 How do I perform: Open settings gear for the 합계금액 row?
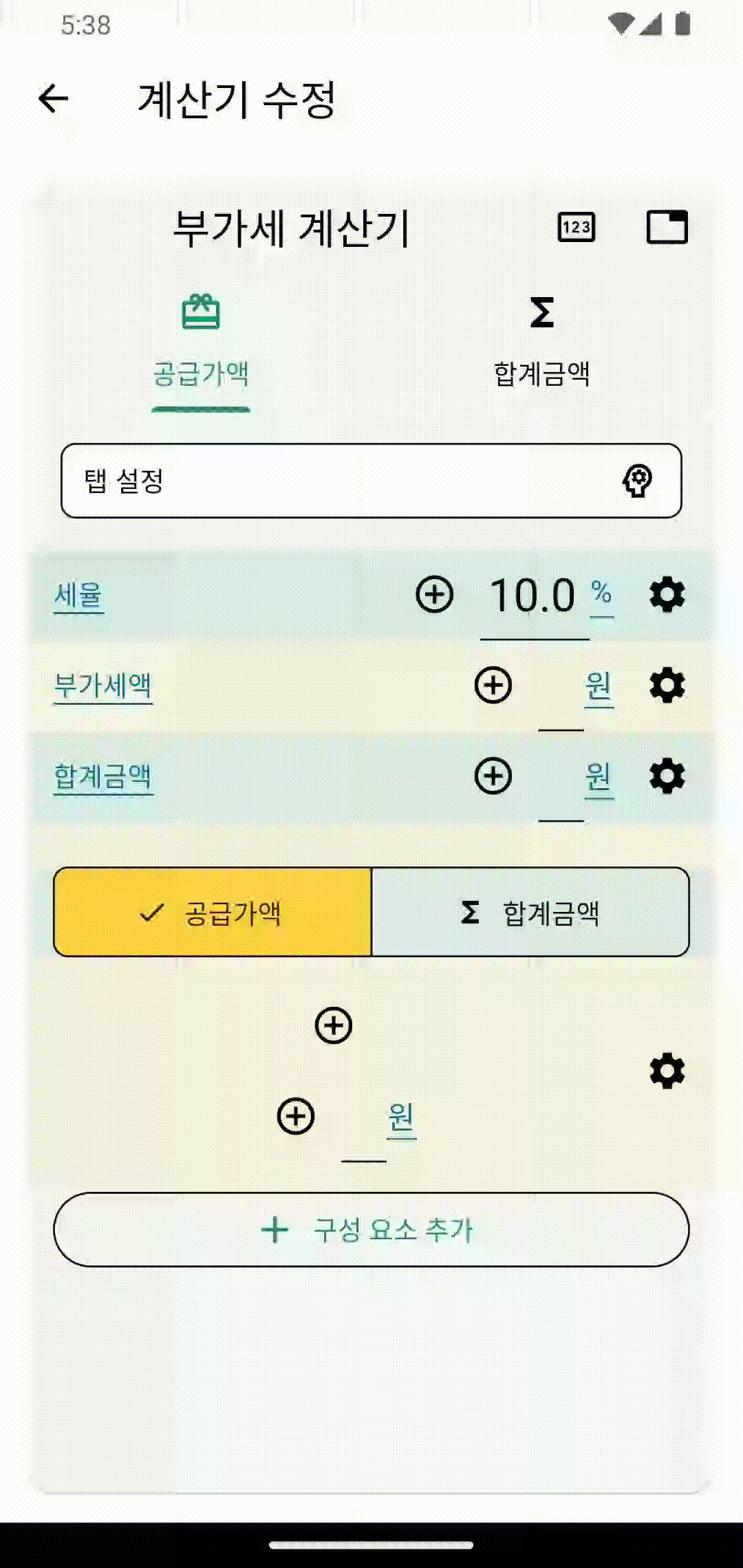666,774
